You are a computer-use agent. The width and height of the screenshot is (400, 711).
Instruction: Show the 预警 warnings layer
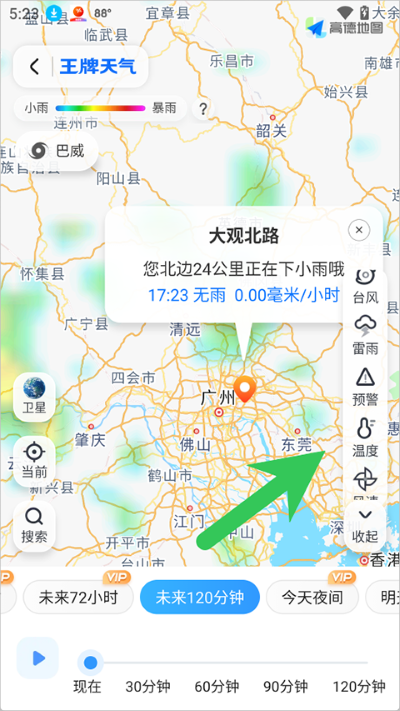(366, 387)
